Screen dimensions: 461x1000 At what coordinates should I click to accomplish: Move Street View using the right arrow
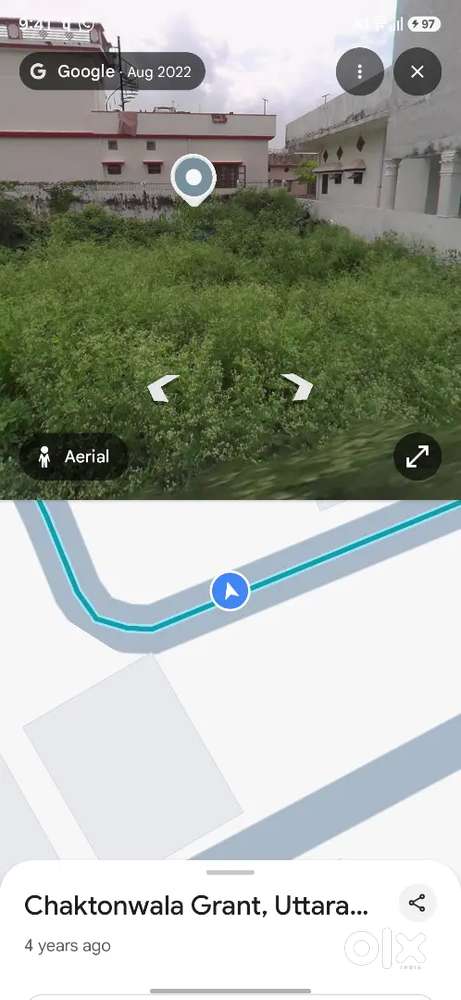point(297,386)
